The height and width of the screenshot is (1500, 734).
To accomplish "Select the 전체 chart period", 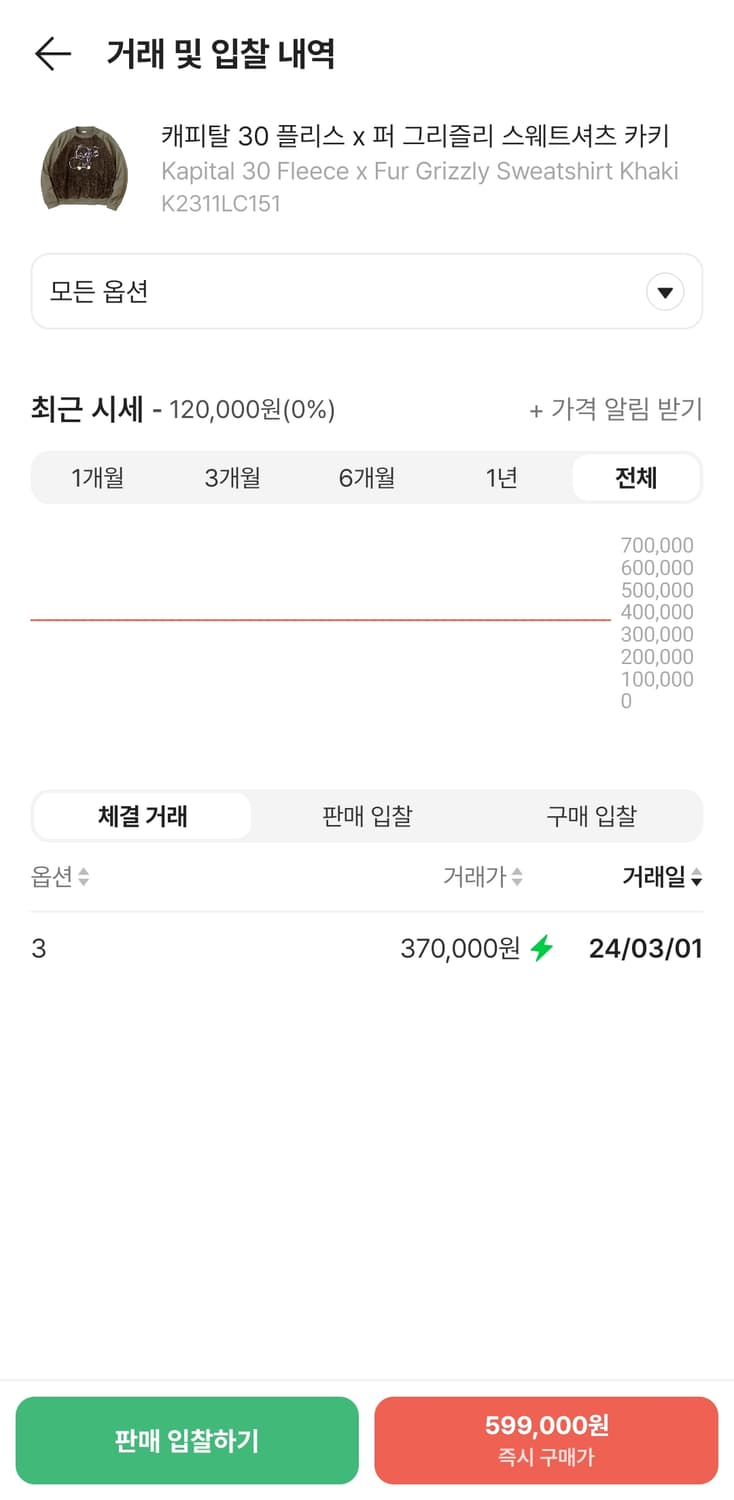I will (635, 477).
